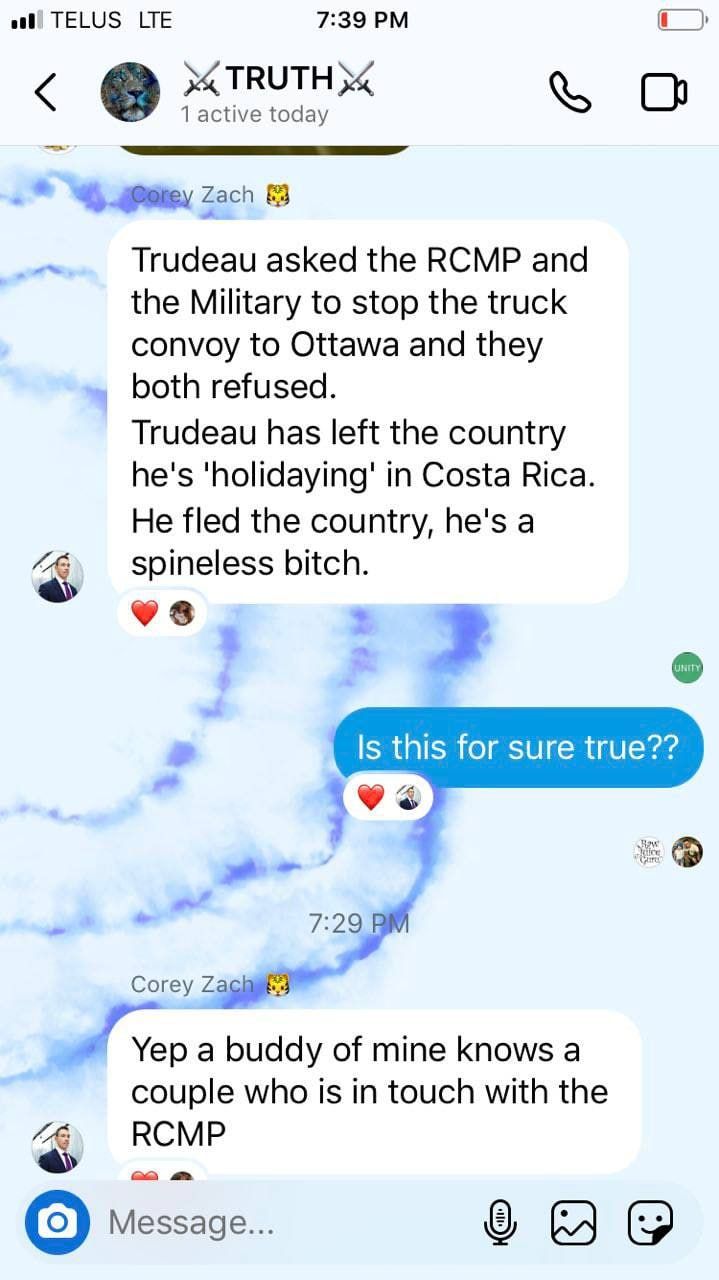Start a voice call with the group
This screenshot has height=1280, width=719.
pos(570,93)
